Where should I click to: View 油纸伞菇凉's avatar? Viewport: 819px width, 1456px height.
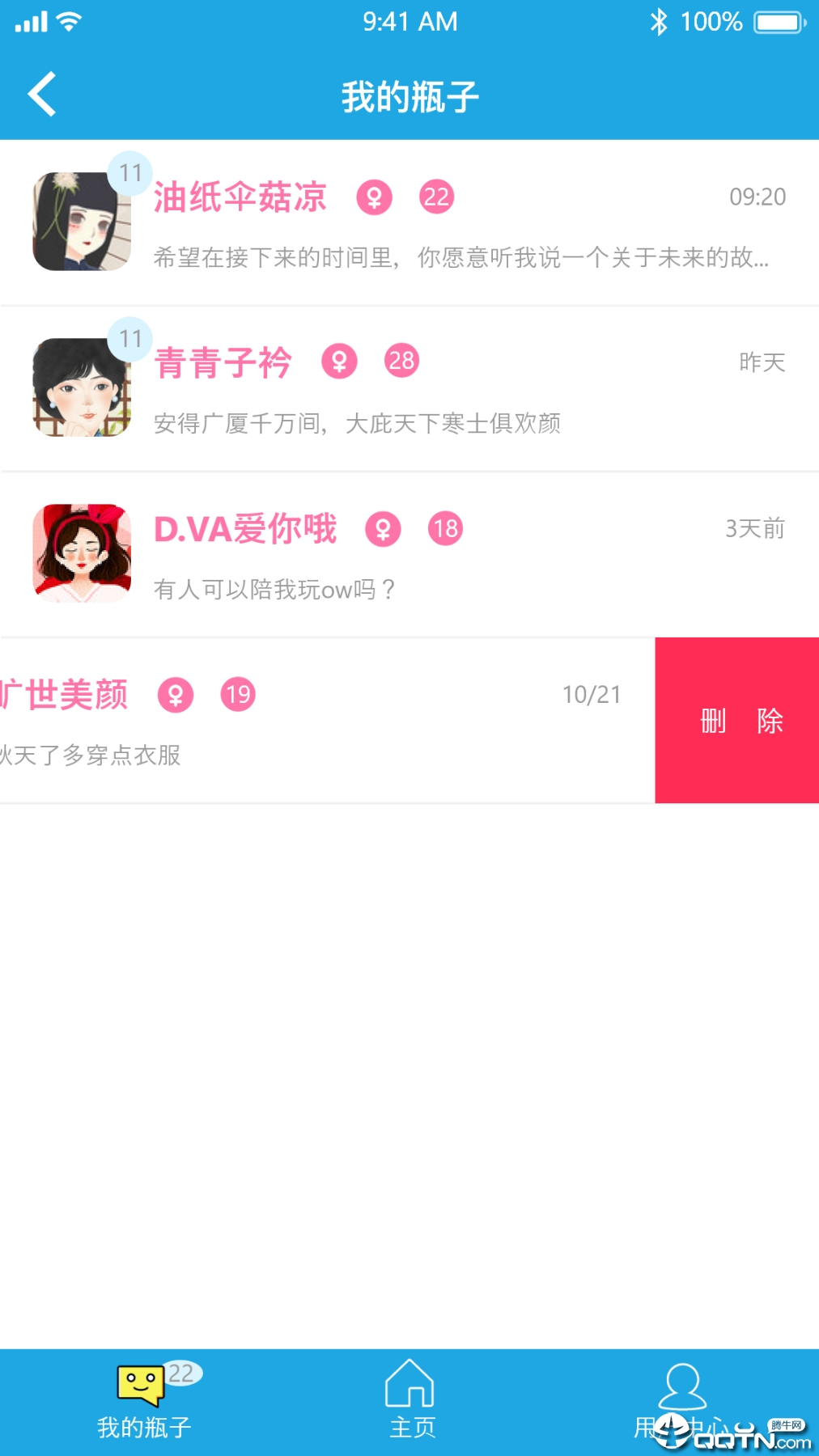(82, 222)
